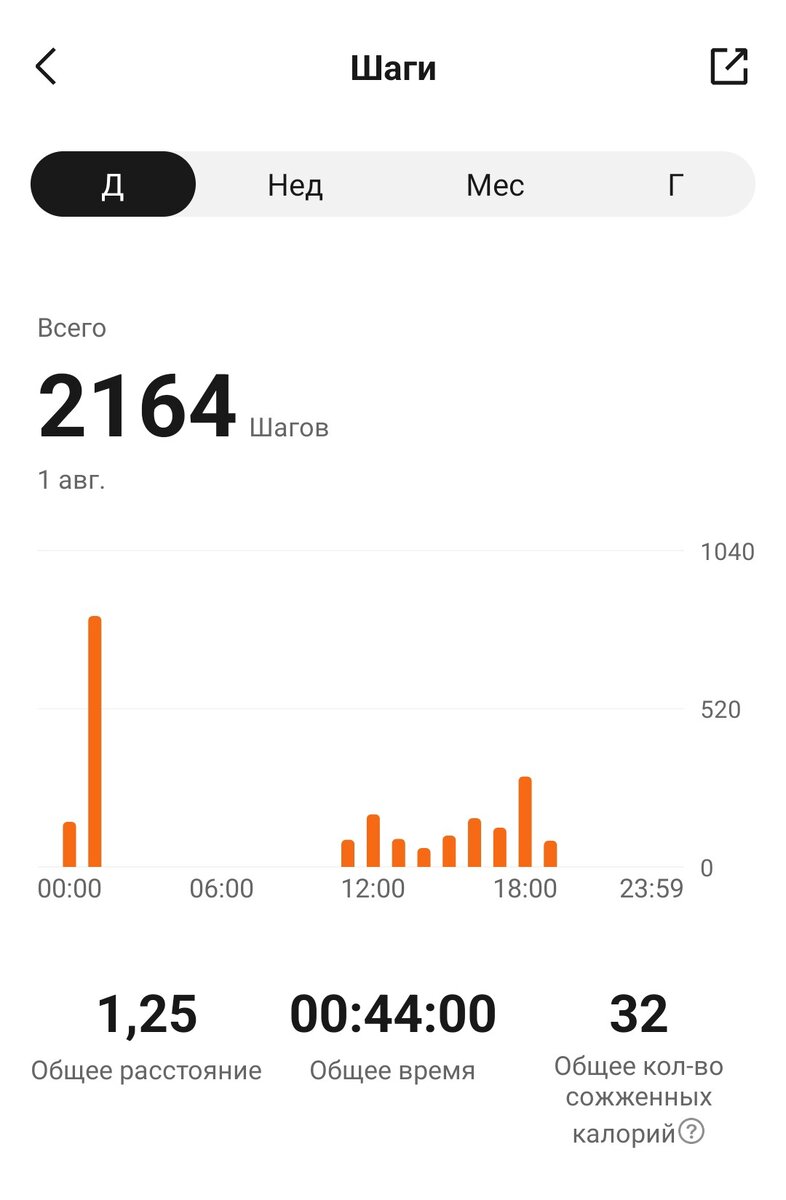Screen dimensions: 786x1200
Task: Select the 23:59 time label on axis
Action: coord(649,888)
